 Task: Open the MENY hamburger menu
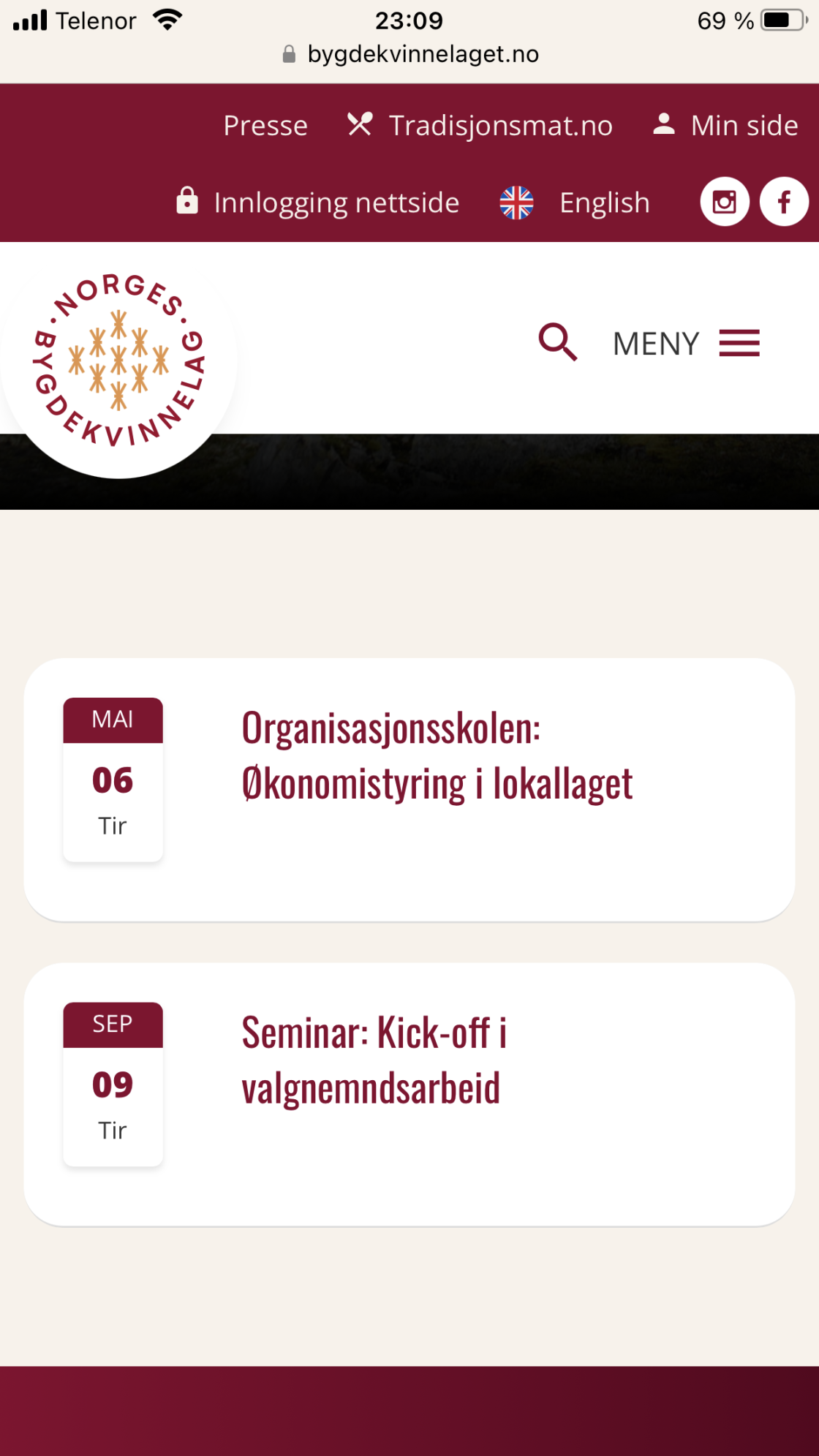point(686,343)
